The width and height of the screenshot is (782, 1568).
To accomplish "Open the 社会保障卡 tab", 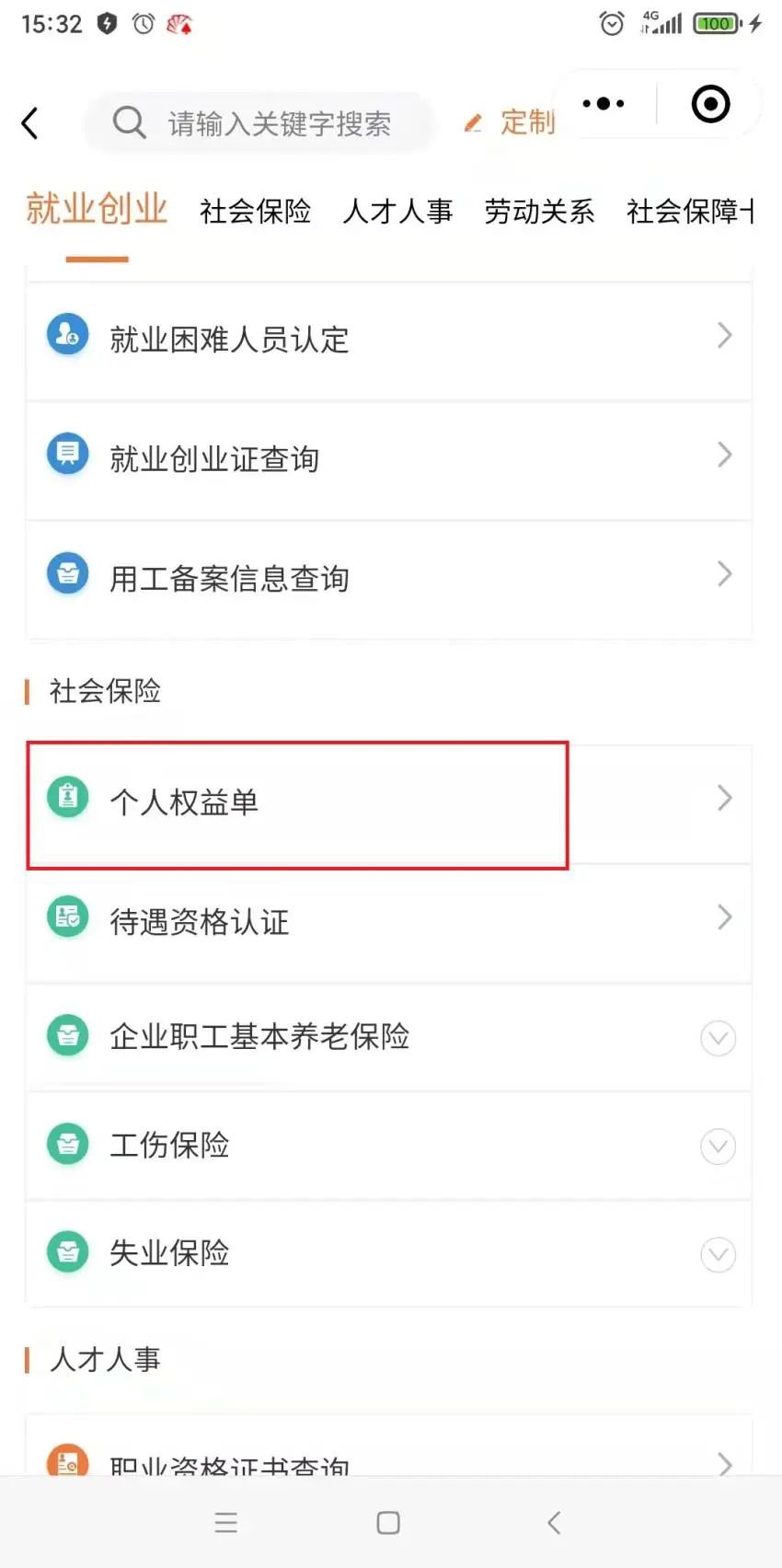I will pyautogui.click(x=690, y=211).
